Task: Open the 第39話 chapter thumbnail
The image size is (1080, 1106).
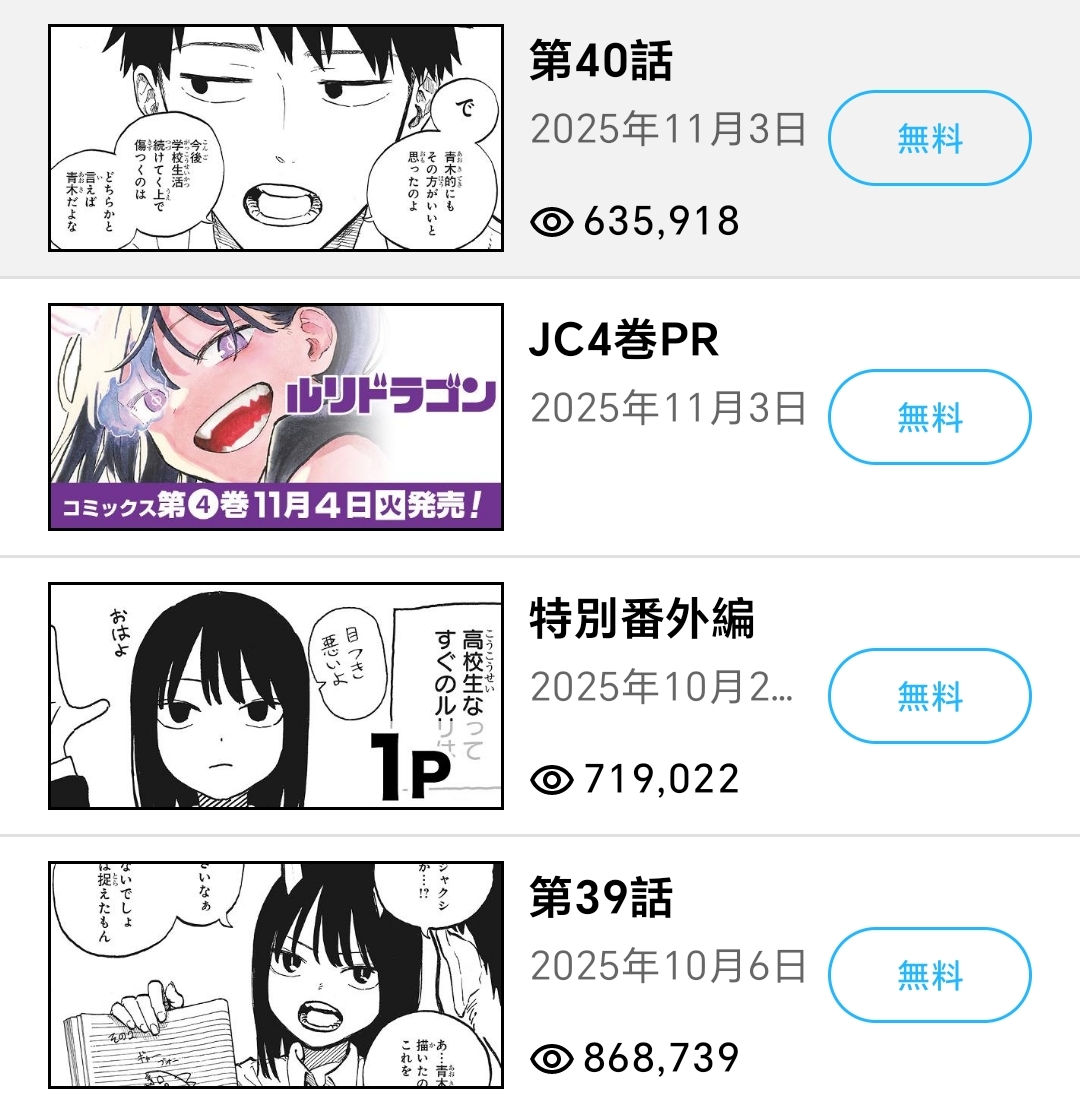Action: click(276, 974)
